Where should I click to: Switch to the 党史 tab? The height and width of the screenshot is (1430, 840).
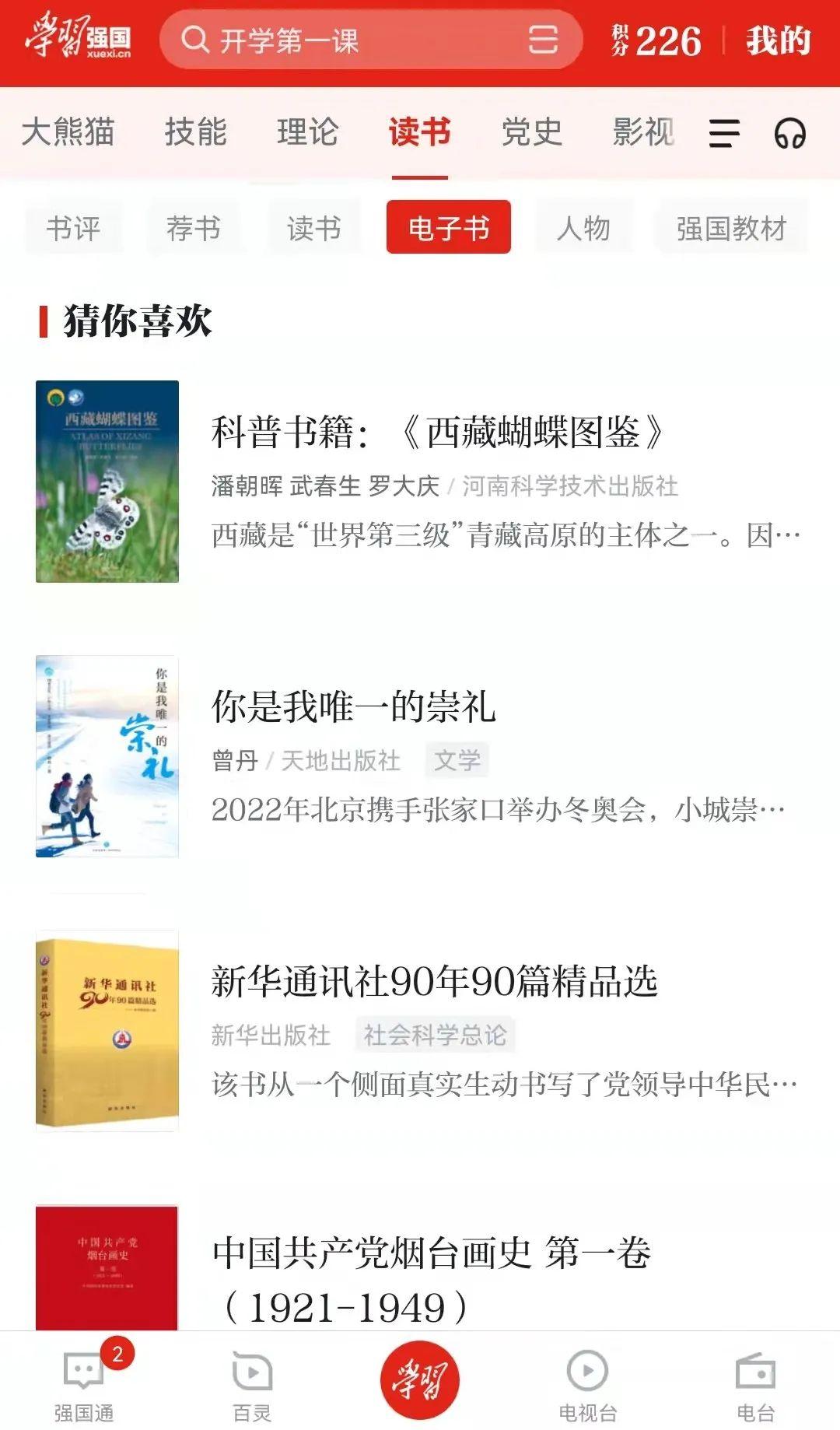pyautogui.click(x=531, y=131)
